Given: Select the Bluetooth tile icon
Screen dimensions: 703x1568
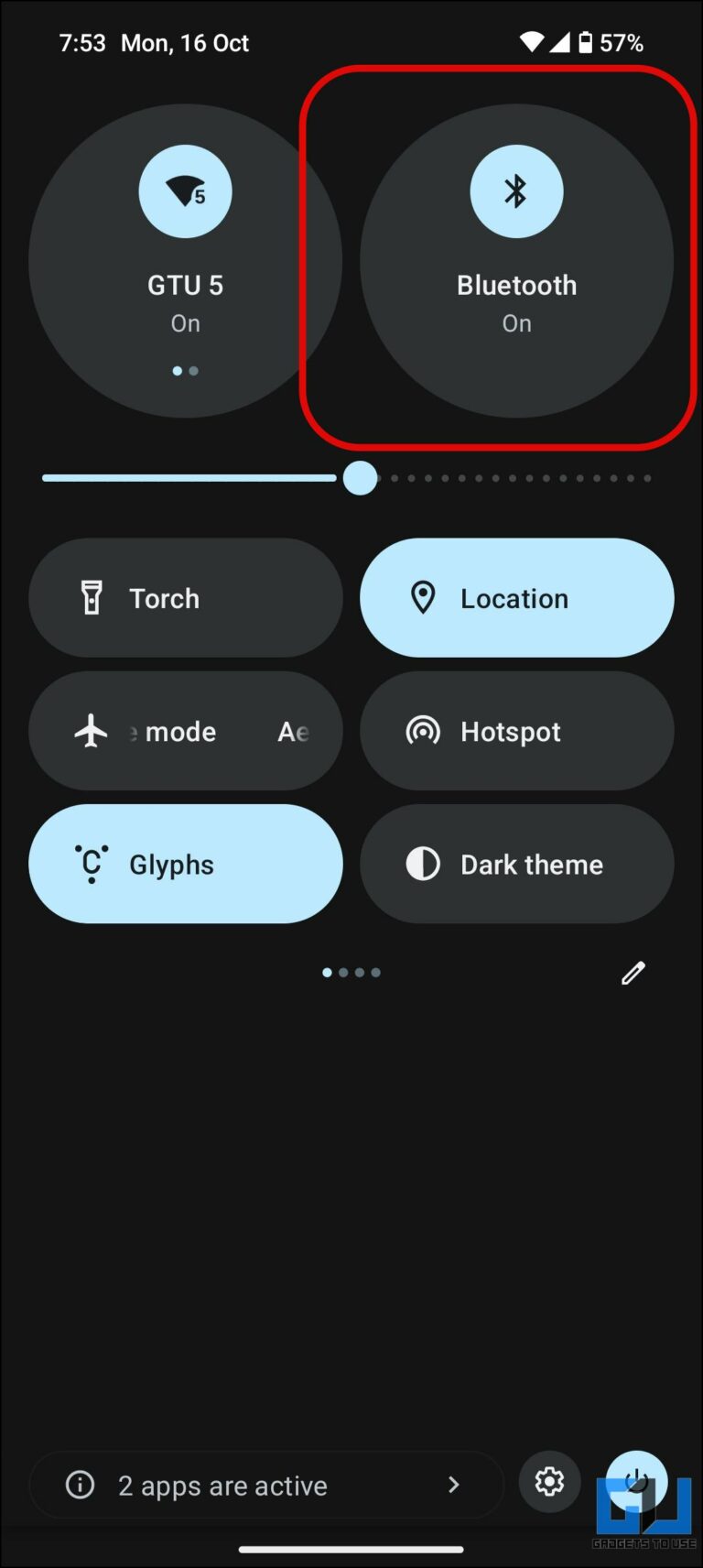Looking at the screenshot, I should click(x=516, y=191).
